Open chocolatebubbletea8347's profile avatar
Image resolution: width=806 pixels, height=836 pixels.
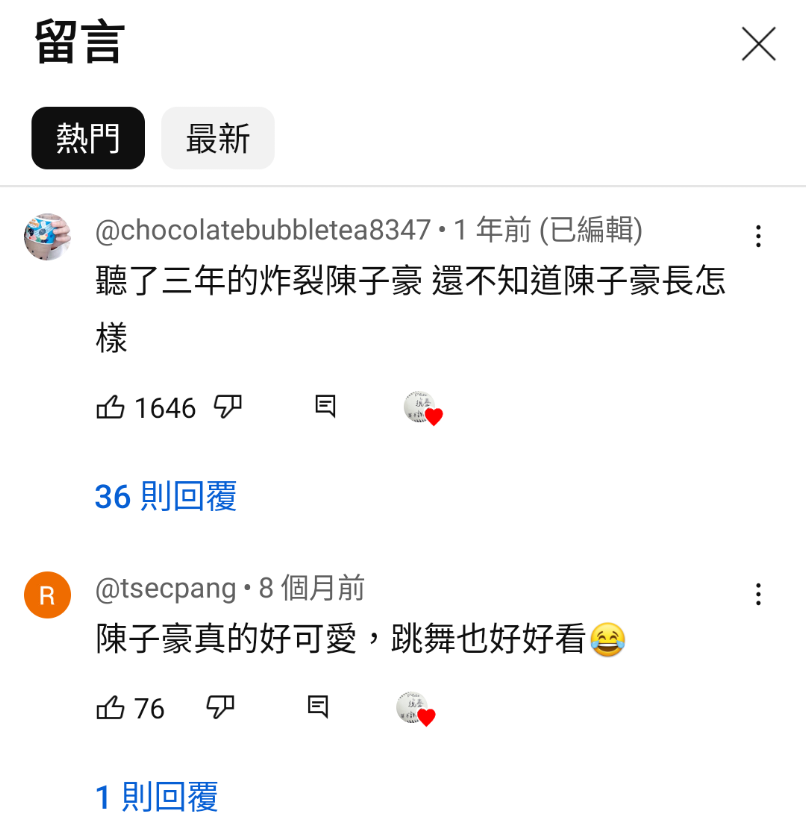coord(47,237)
